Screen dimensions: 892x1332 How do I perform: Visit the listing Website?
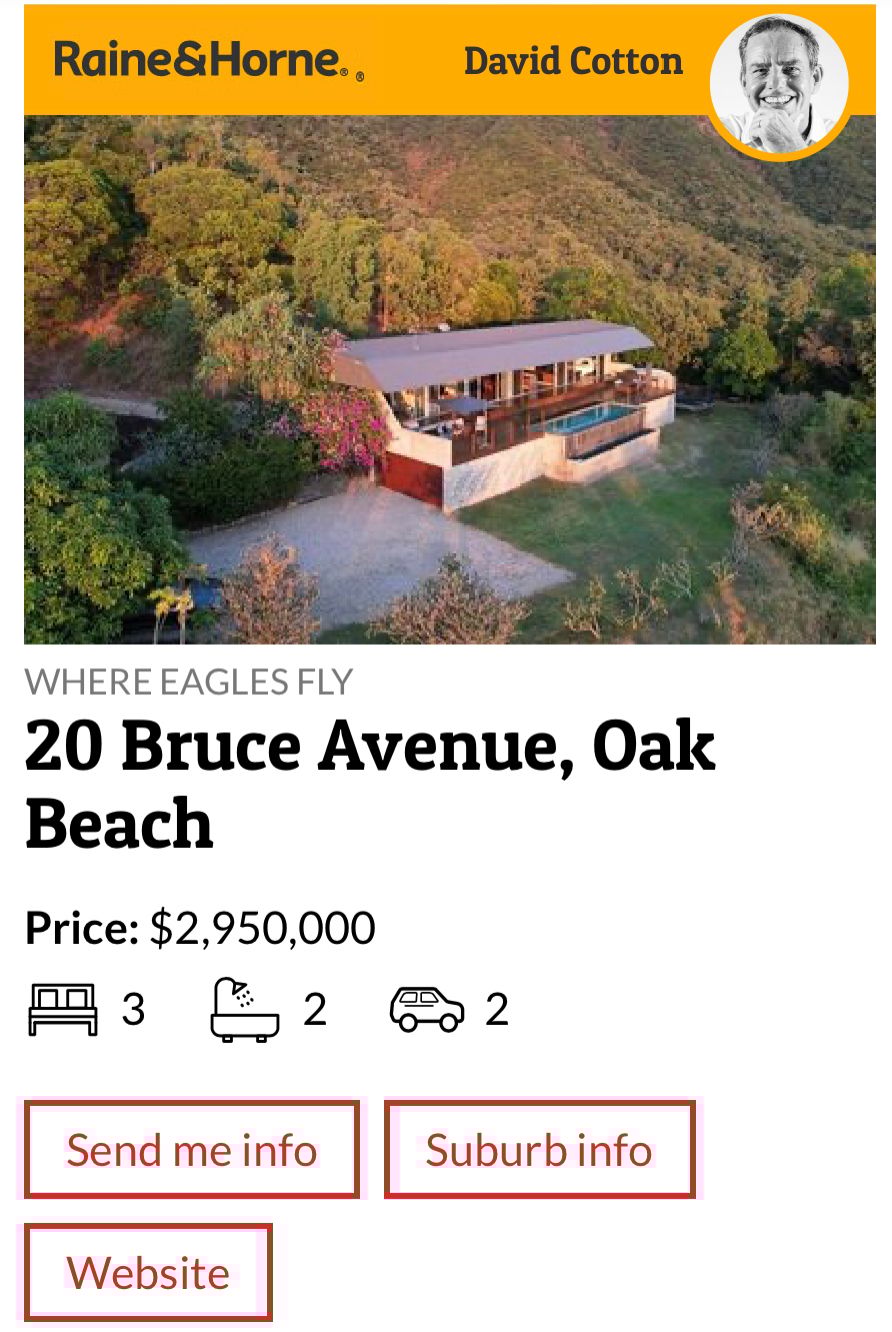(x=148, y=1272)
